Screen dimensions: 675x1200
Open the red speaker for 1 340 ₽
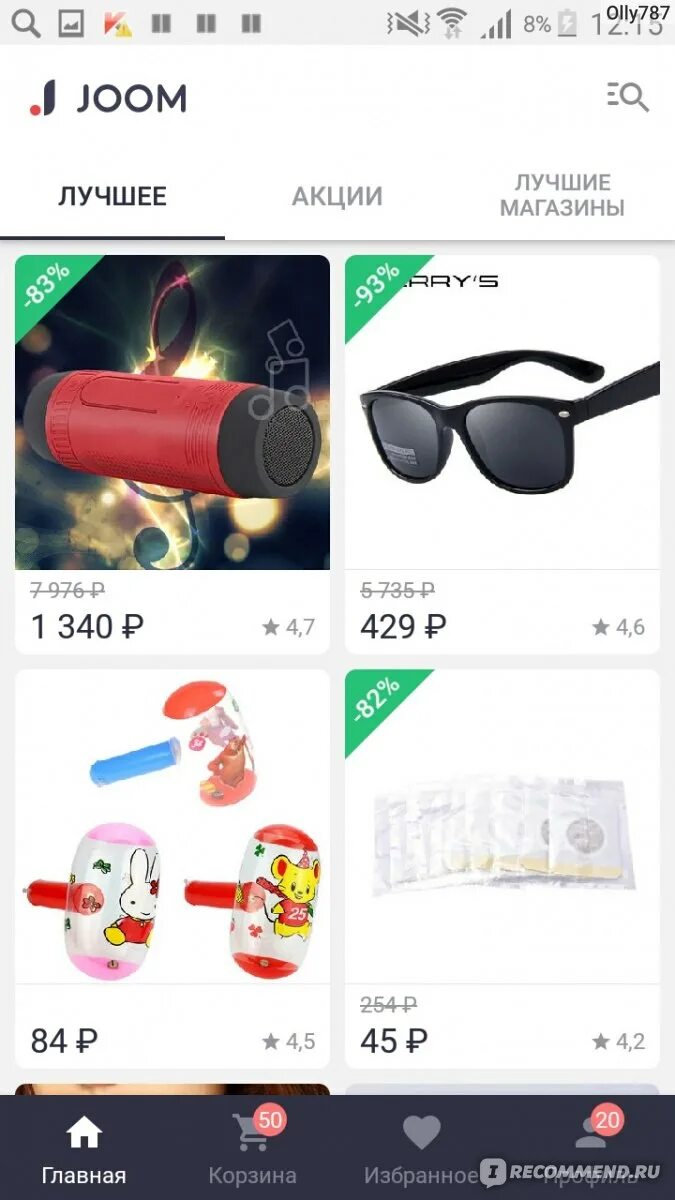click(172, 454)
